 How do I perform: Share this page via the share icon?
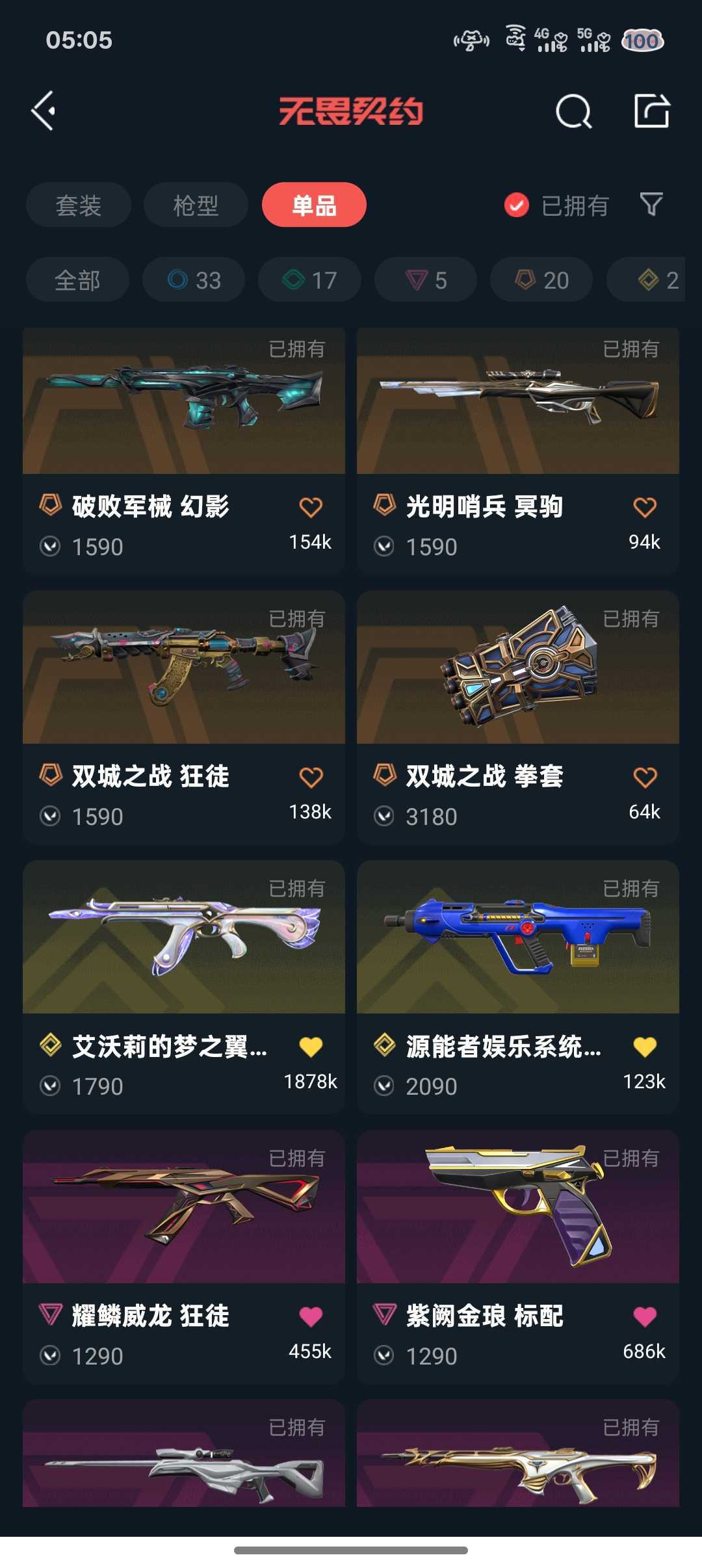[651, 111]
